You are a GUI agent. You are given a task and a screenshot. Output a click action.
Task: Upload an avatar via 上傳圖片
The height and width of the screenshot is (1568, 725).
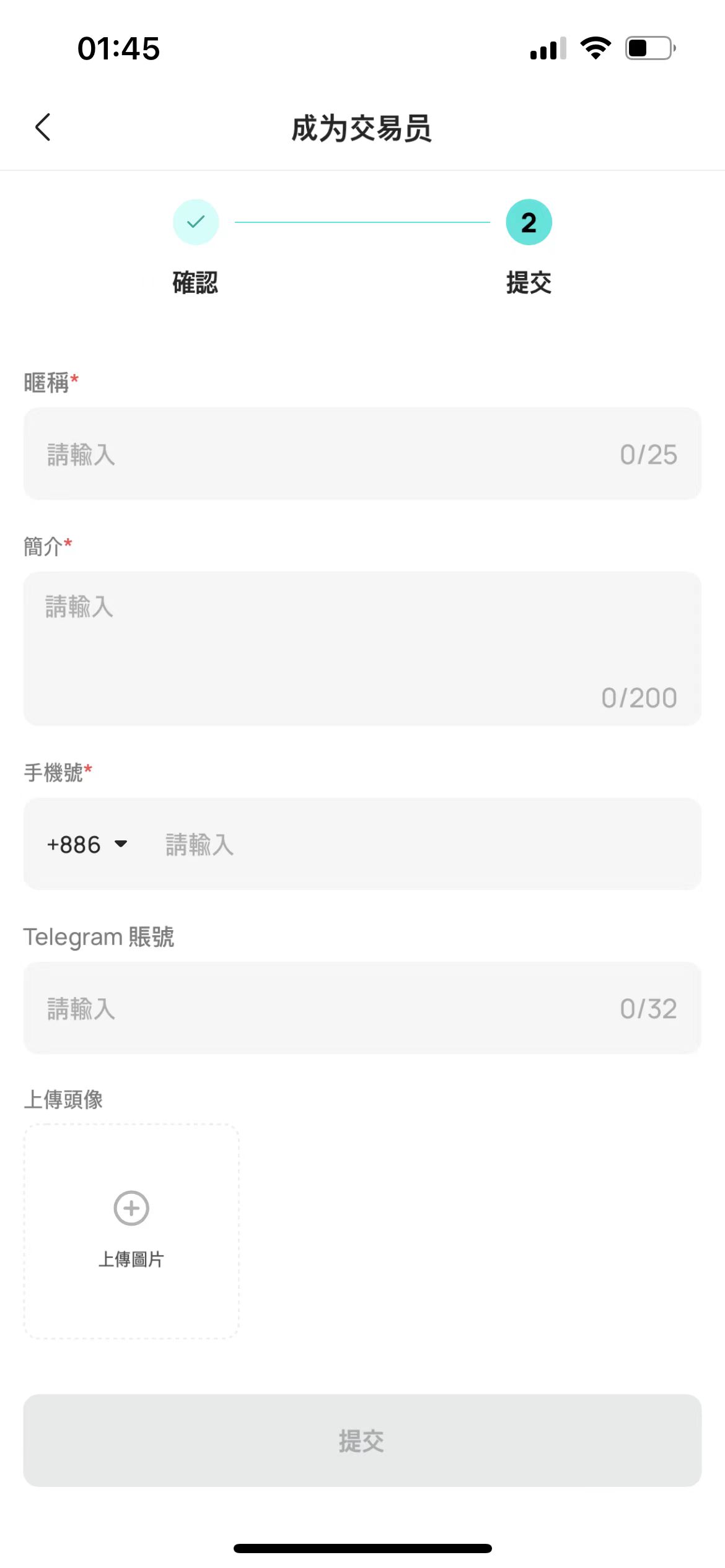(131, 1231)
